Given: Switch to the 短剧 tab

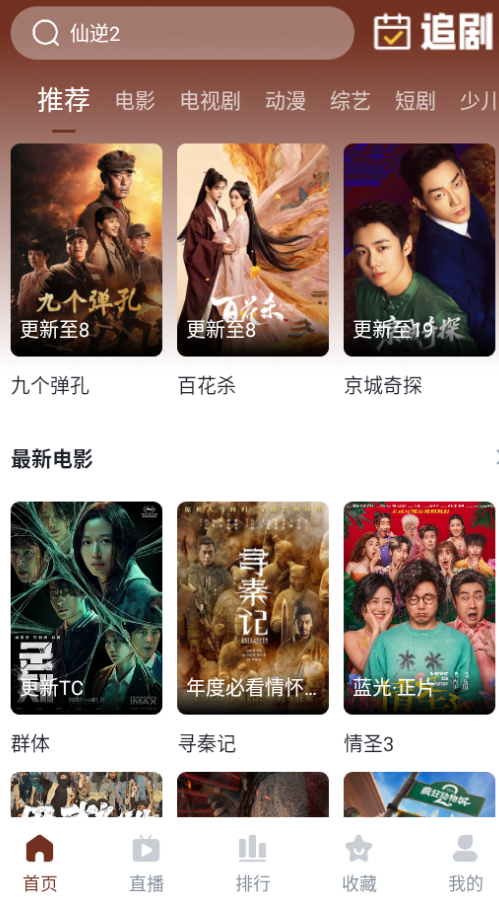Looking at the screenshot, I should 415,101.
